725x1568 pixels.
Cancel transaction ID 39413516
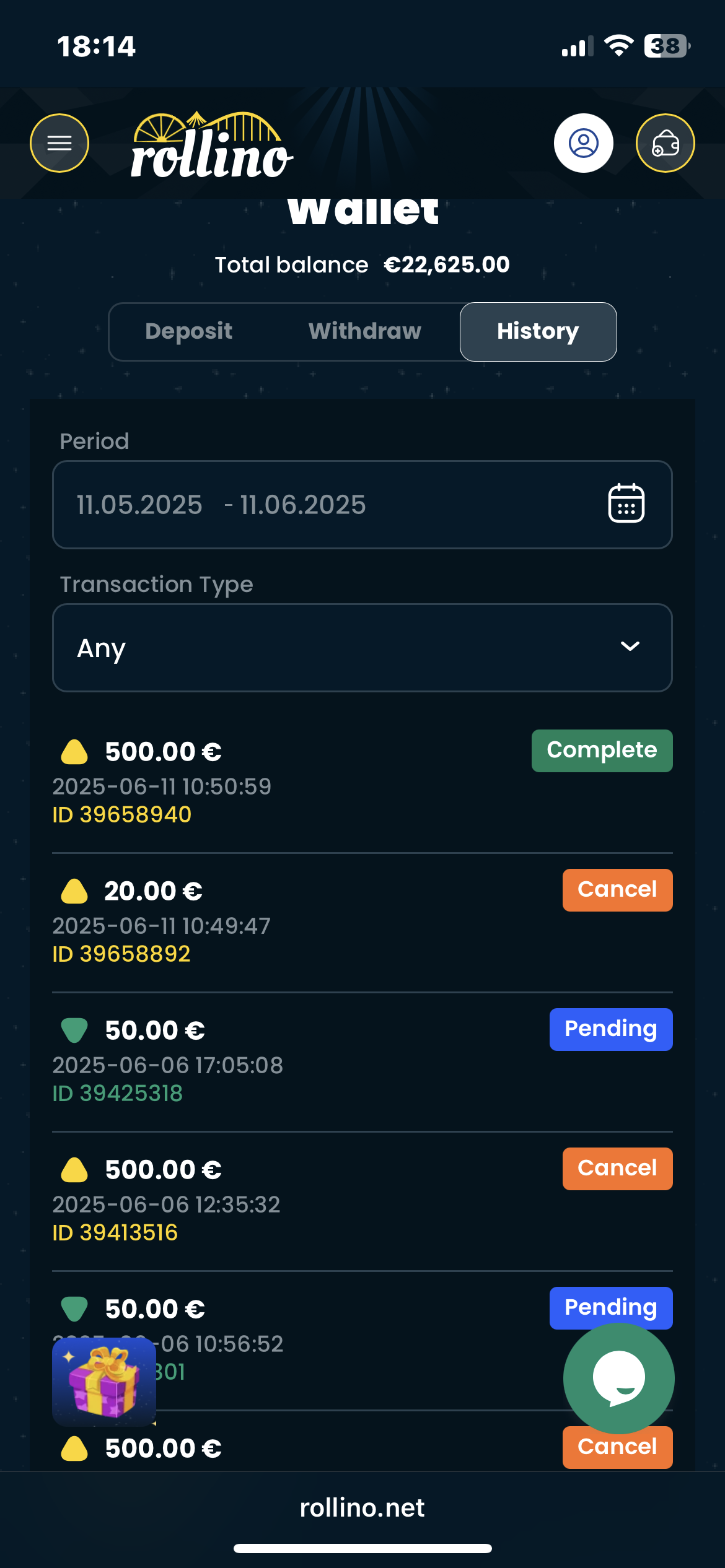[617, 1169]
